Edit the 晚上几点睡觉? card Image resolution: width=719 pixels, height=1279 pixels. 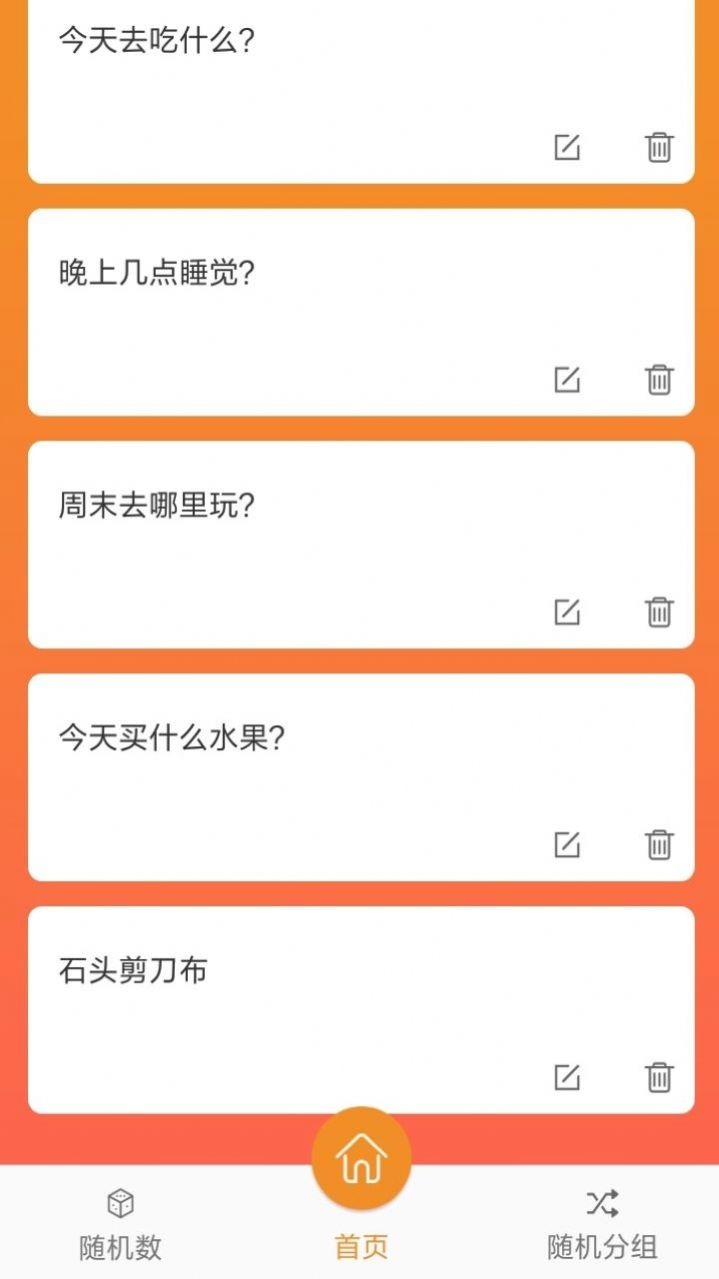[567, 379]
